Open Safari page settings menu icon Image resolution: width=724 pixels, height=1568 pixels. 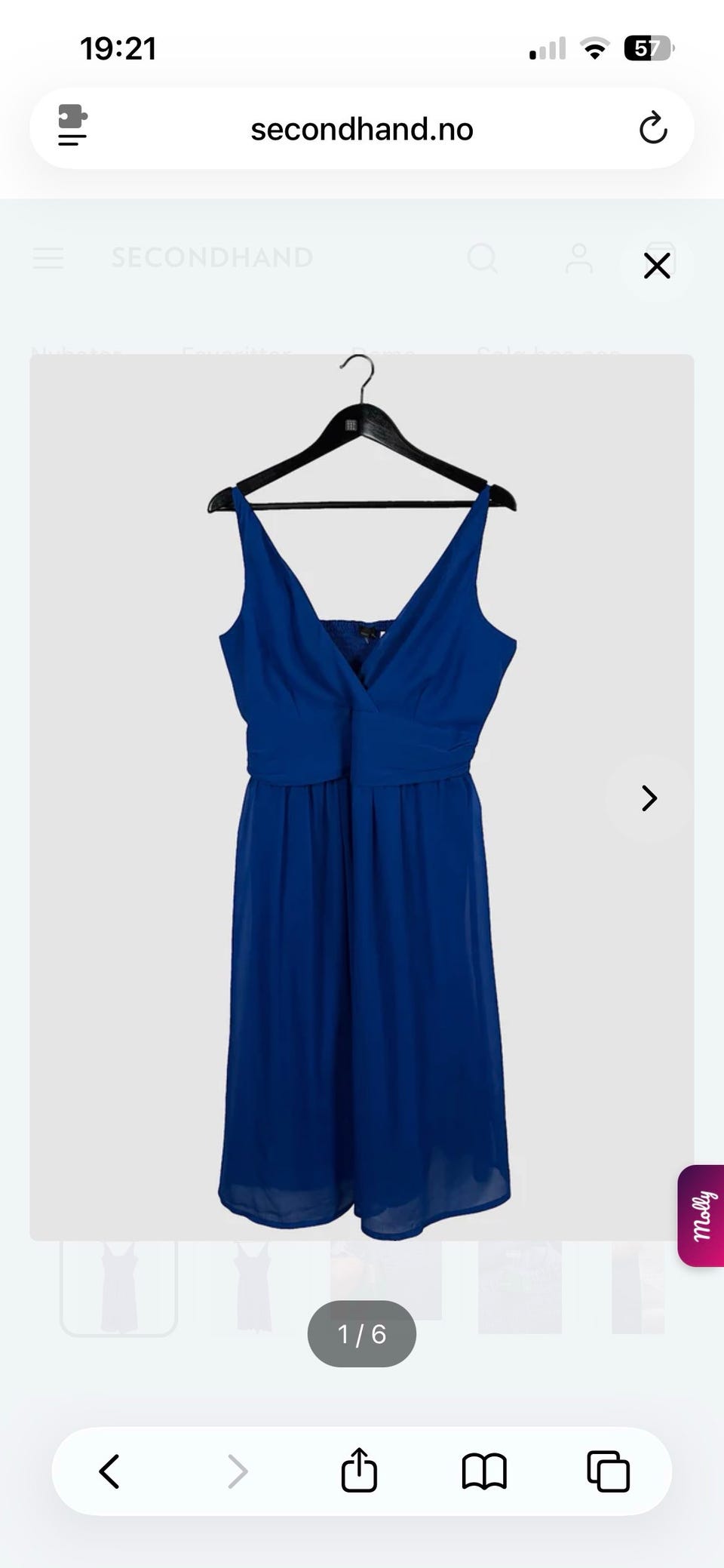[x=72, y=125]
